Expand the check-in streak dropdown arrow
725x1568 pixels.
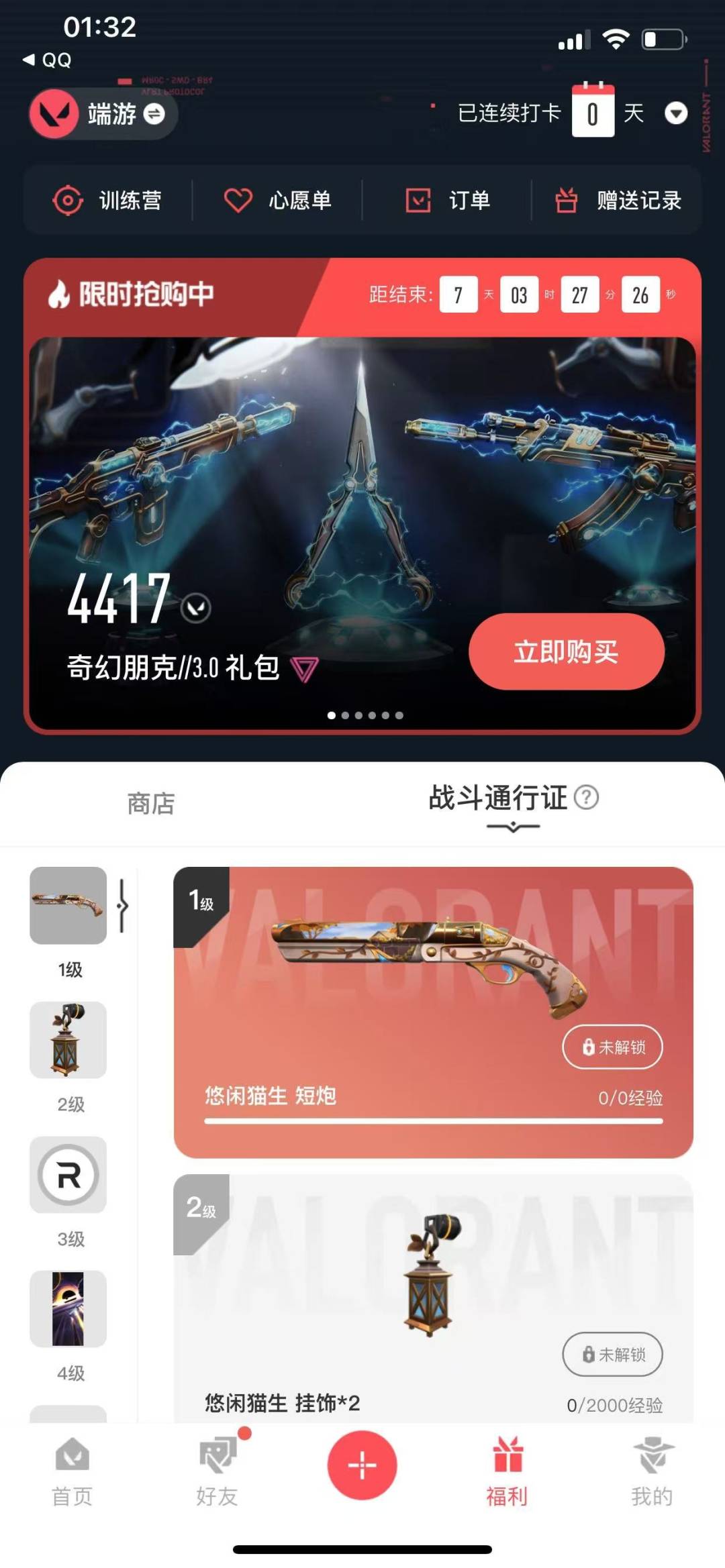(x=675, y=113)
